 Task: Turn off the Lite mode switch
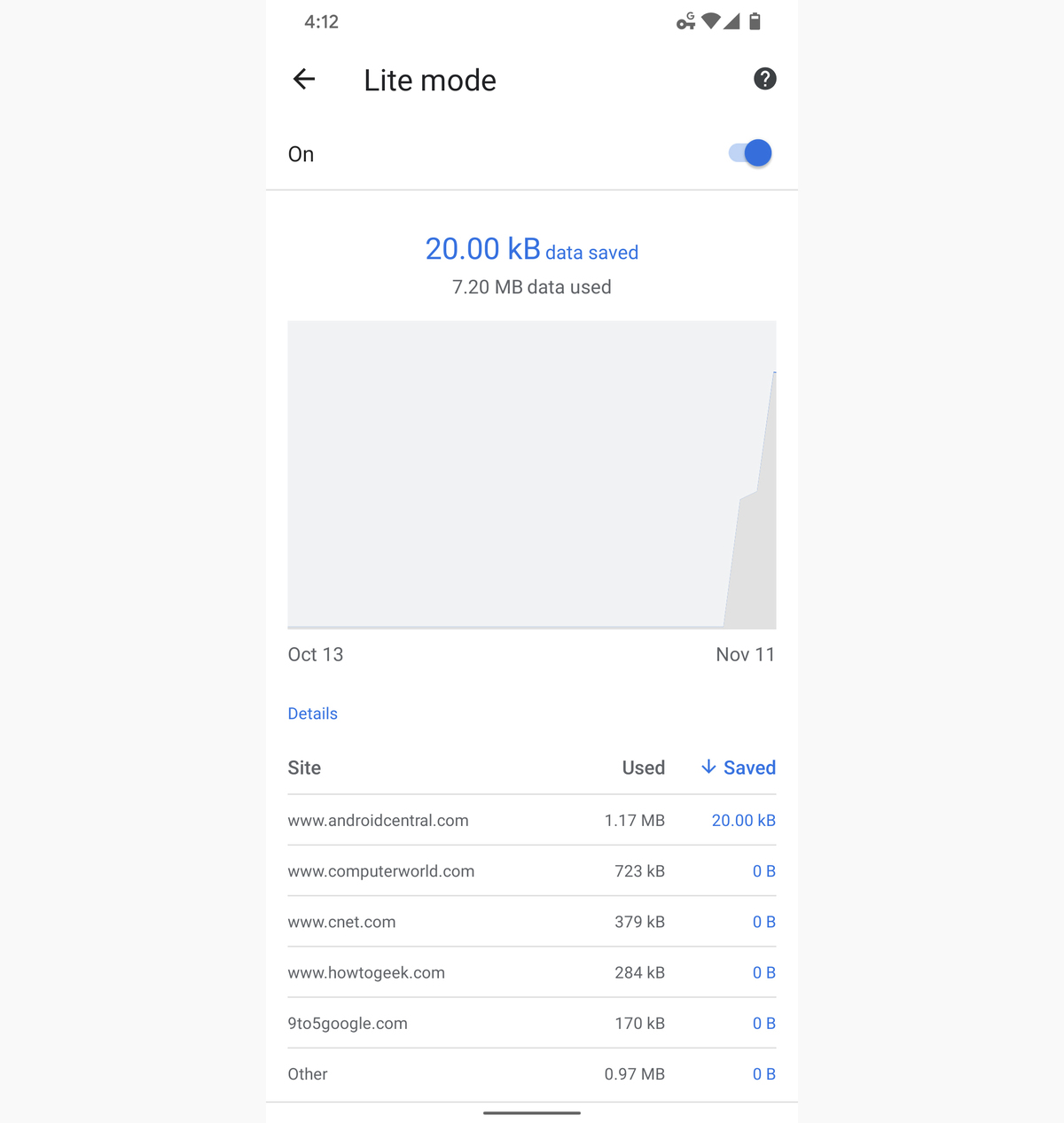coord(750,153)
